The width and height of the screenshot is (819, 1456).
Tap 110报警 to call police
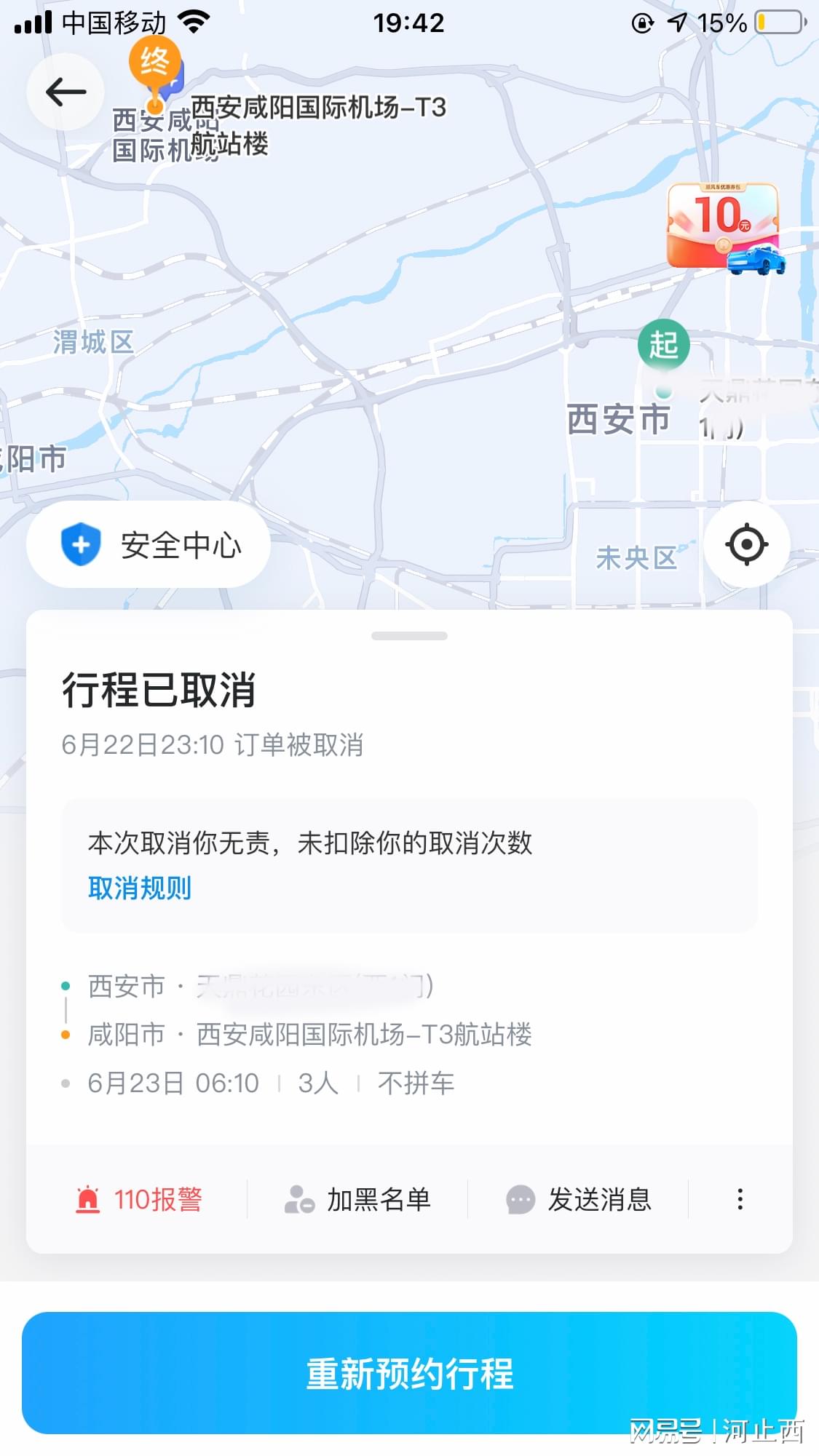point(140,1199)
